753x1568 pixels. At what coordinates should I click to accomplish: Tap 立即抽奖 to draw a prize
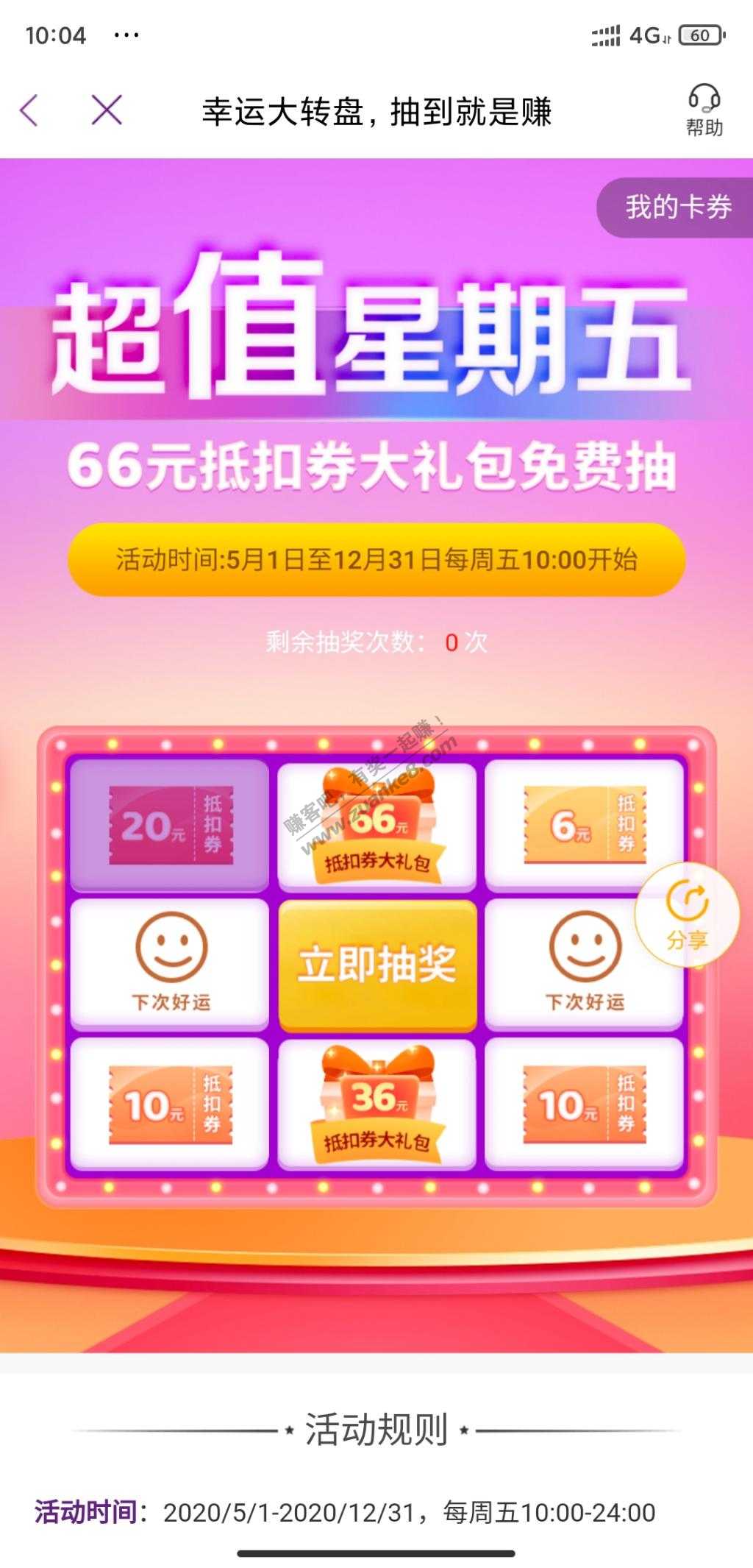tap(377, 964)
